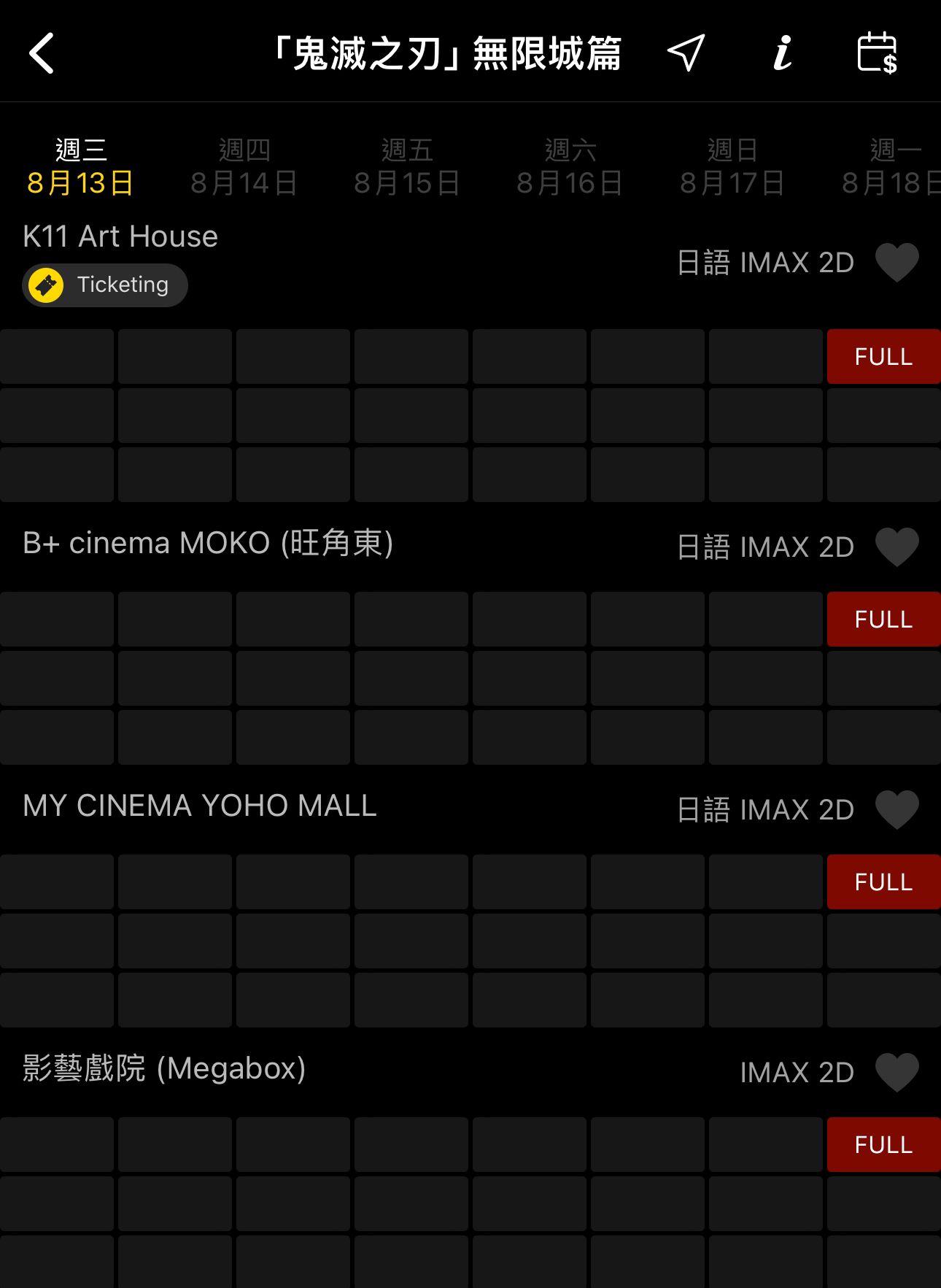The image size is (941, 1288).
Task: Open the location arrow for nearby cinemas
Action: (686, 53)
